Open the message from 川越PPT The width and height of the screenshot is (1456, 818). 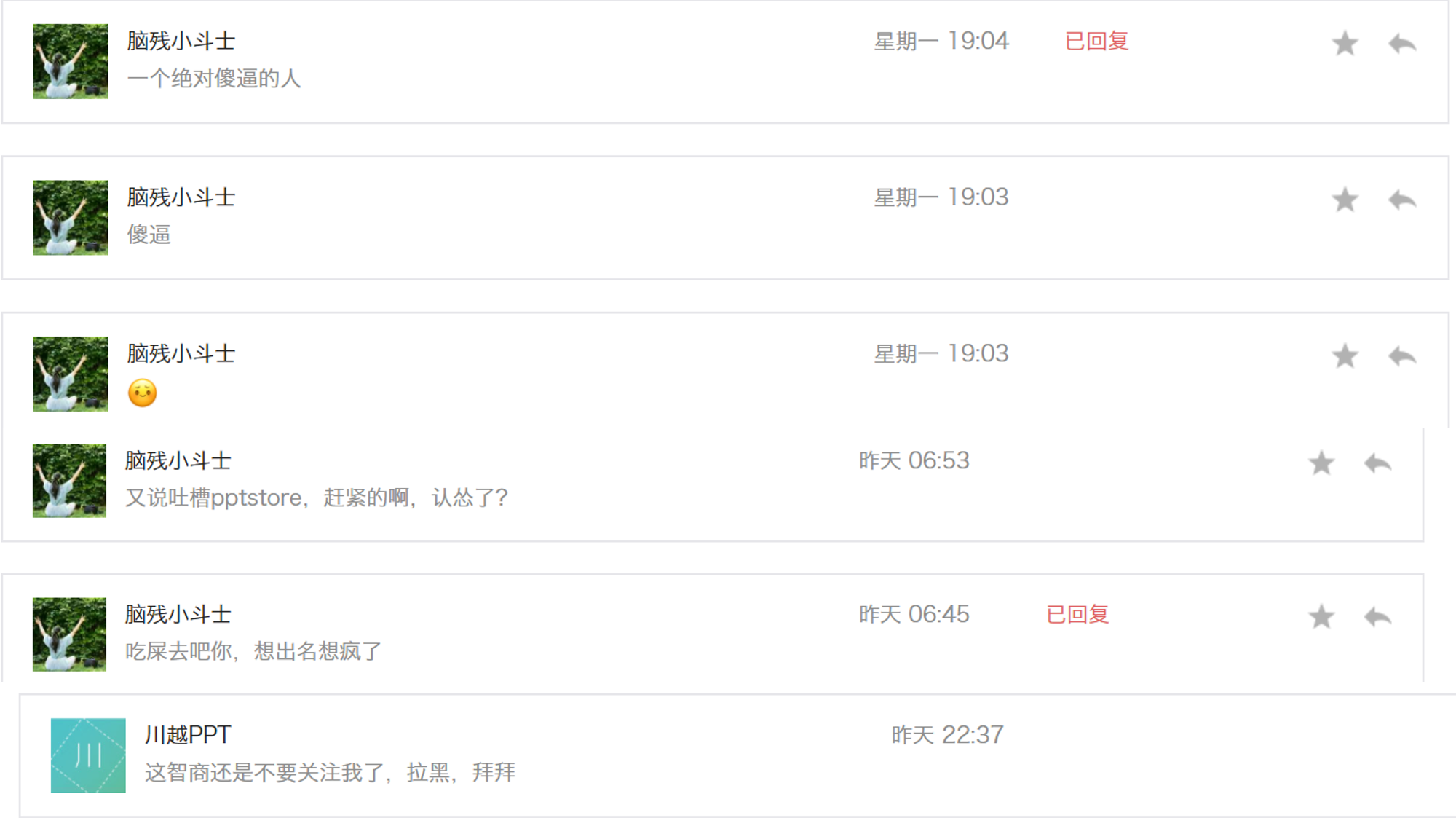click(x=737, y=755)
